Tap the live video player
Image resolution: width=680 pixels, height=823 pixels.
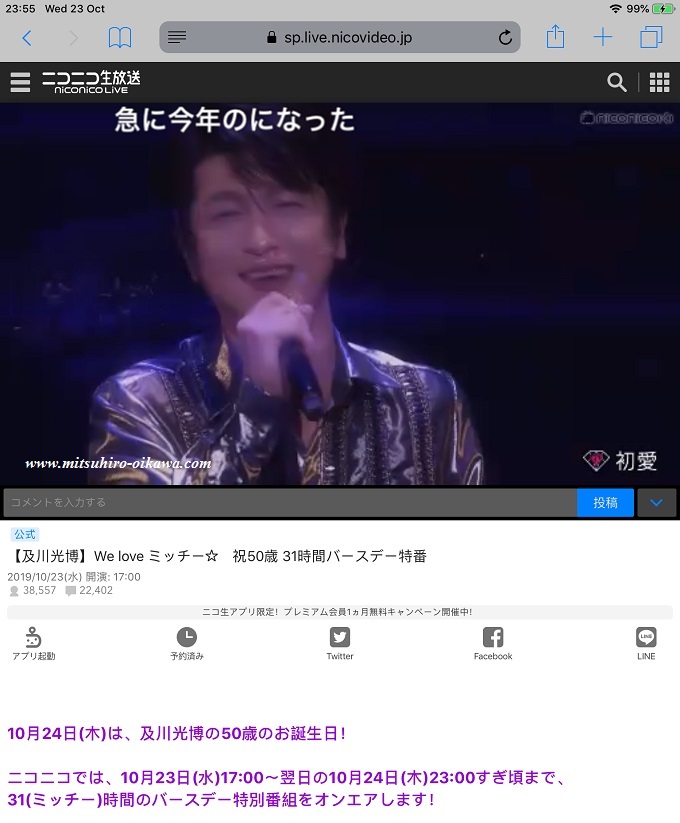(340, 295)
